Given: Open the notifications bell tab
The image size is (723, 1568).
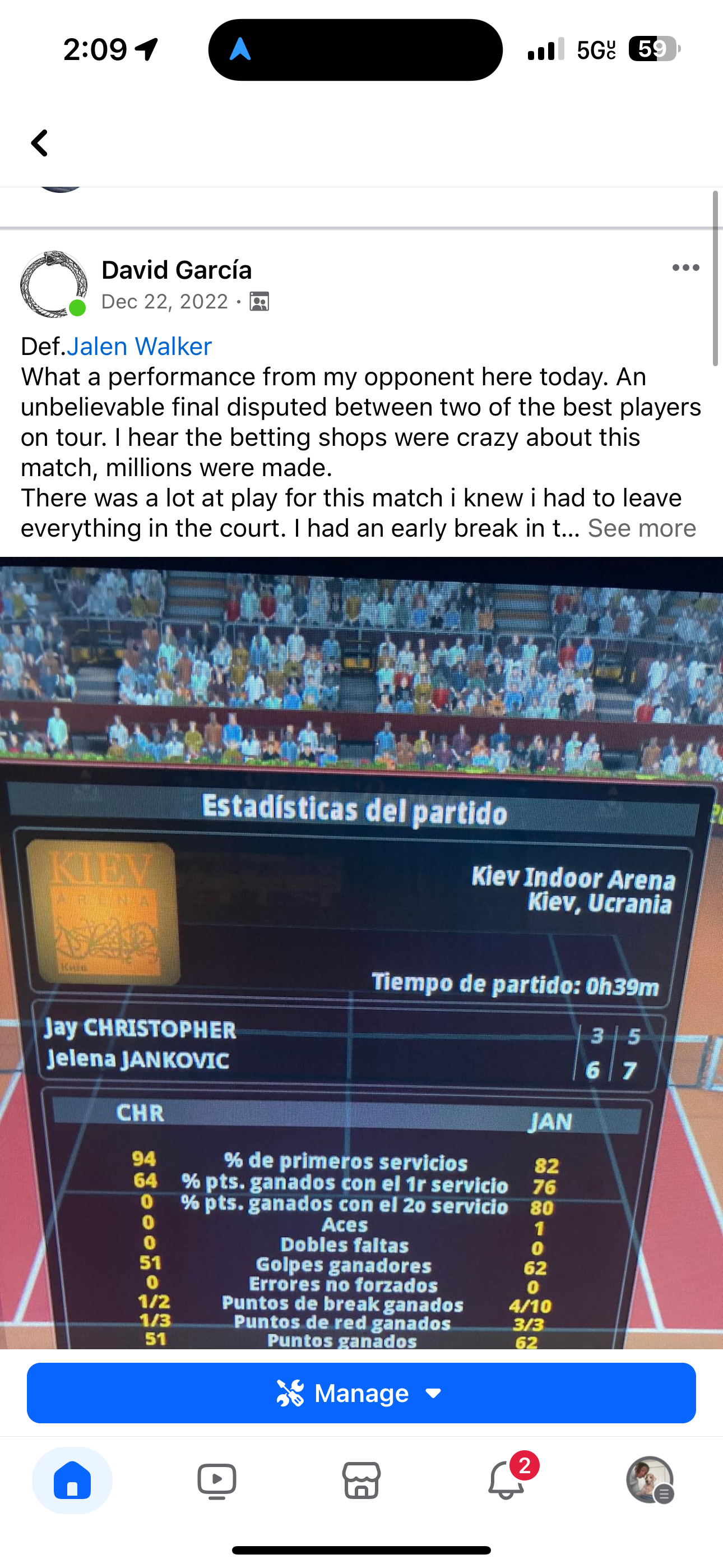Looking at the screenshot, I should [506, 1481].
